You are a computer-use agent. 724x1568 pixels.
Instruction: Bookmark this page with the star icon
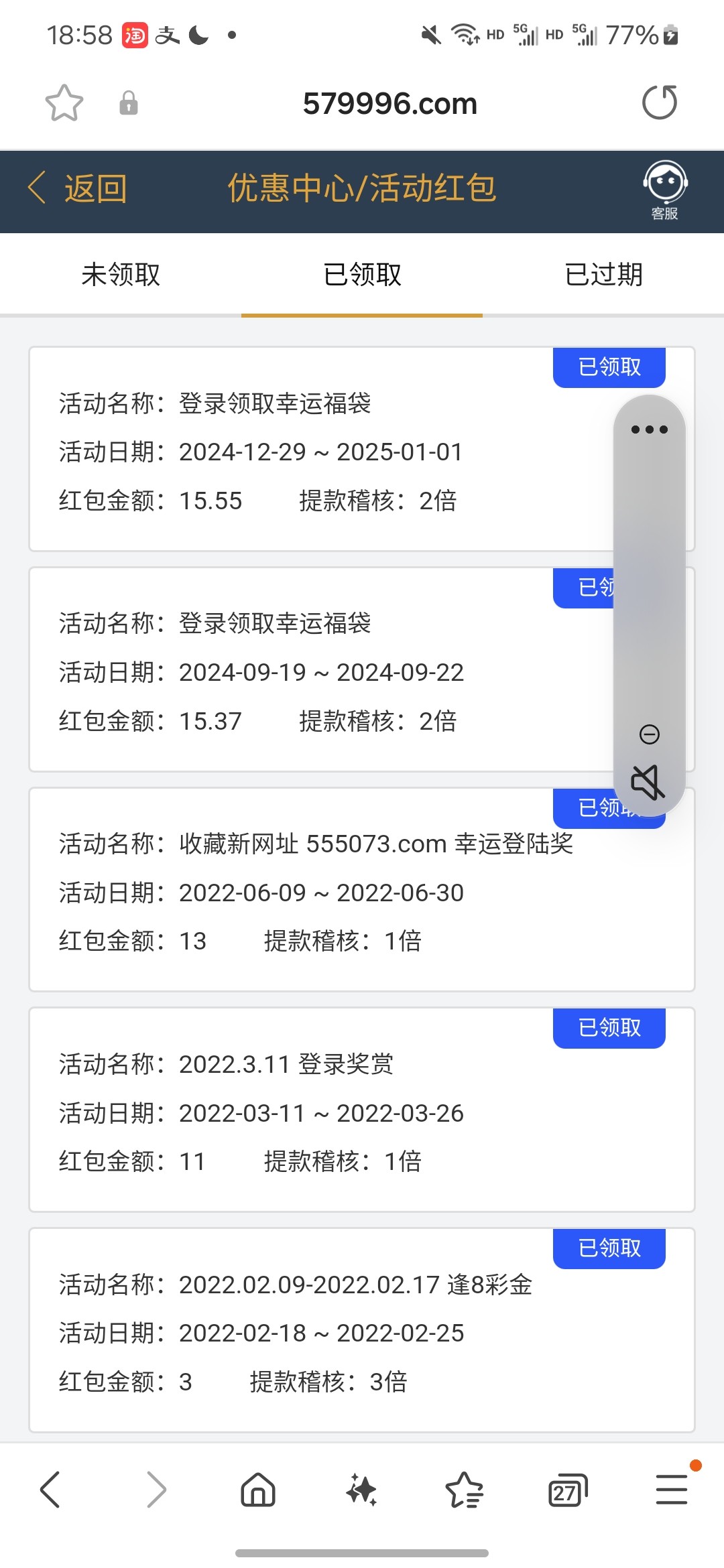coord(64,103)
